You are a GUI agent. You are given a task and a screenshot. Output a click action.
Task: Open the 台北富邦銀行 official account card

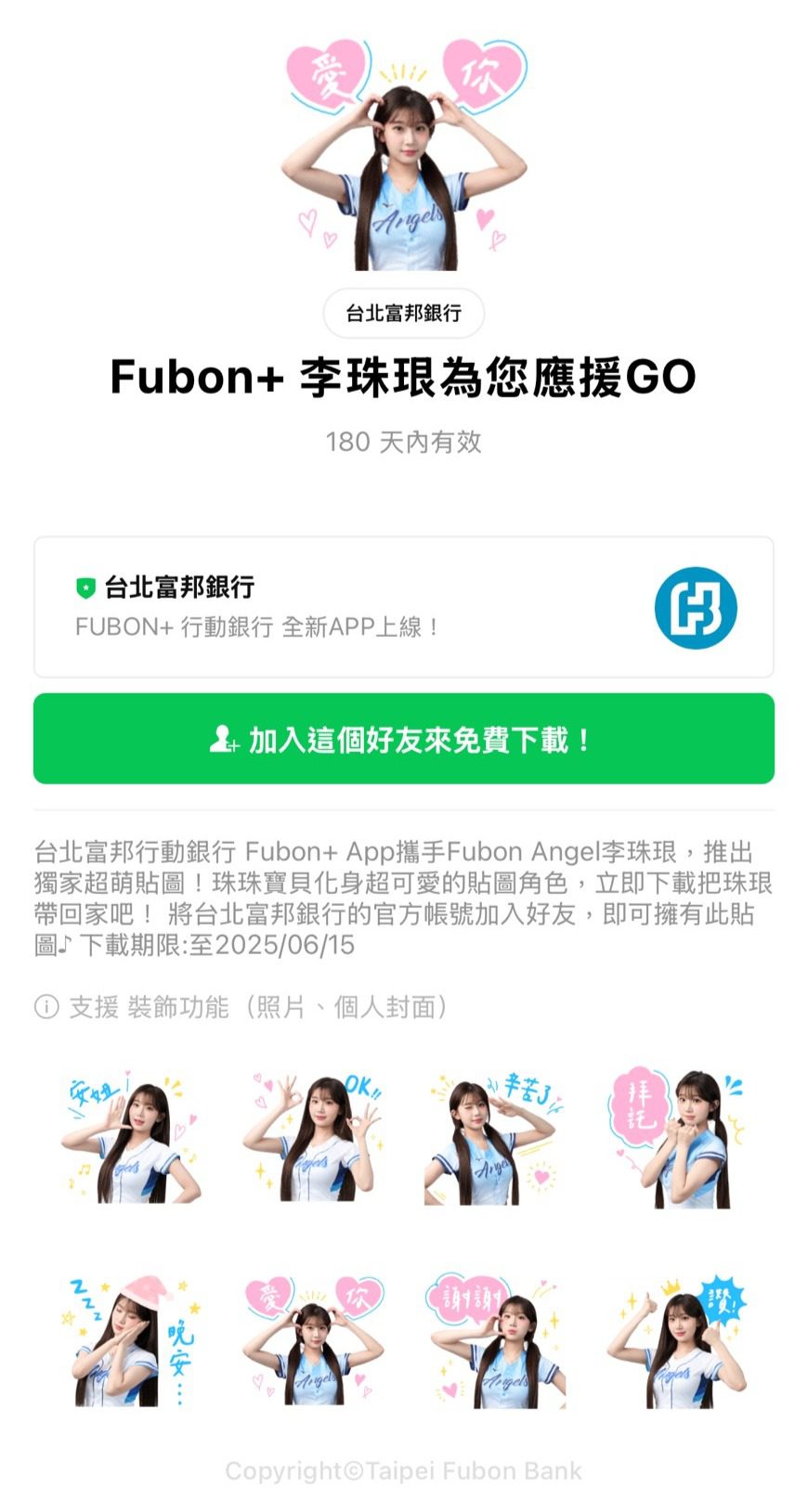(403, 607)
